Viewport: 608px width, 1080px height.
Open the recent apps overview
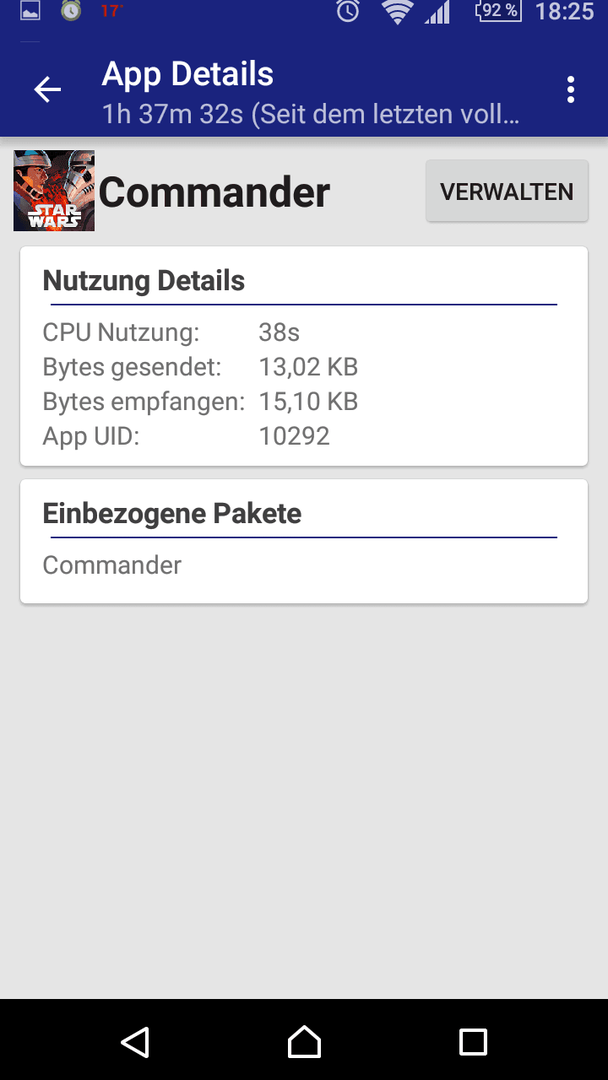click(x=473, y=1041)
